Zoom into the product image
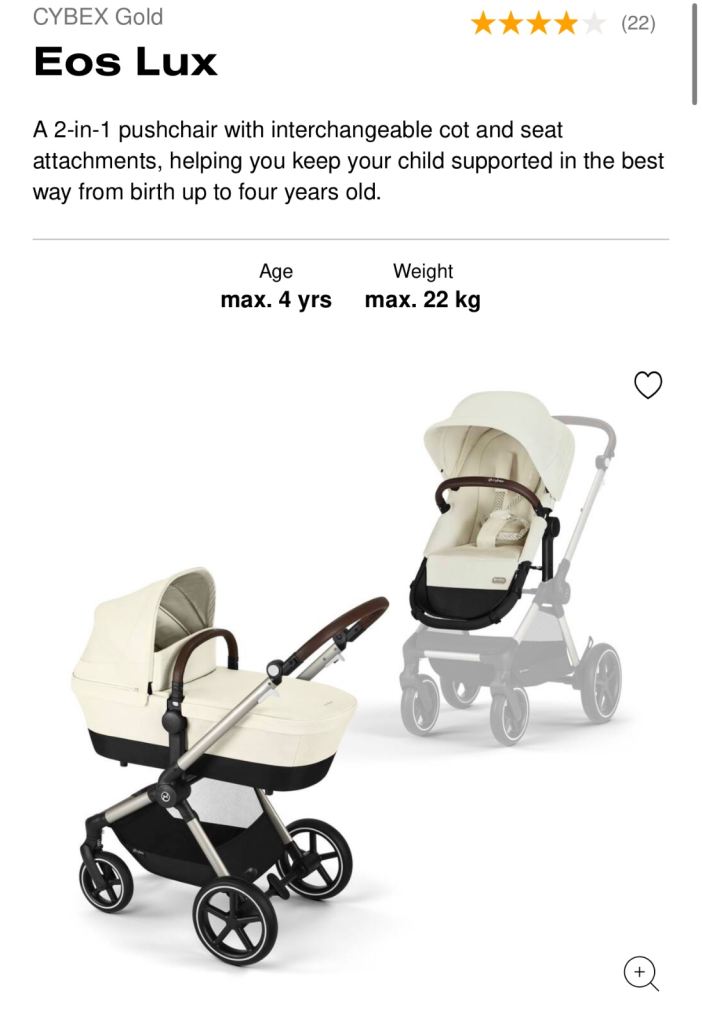The height and width of the screenshot is (1024, 702). click(x=640, y=972)
